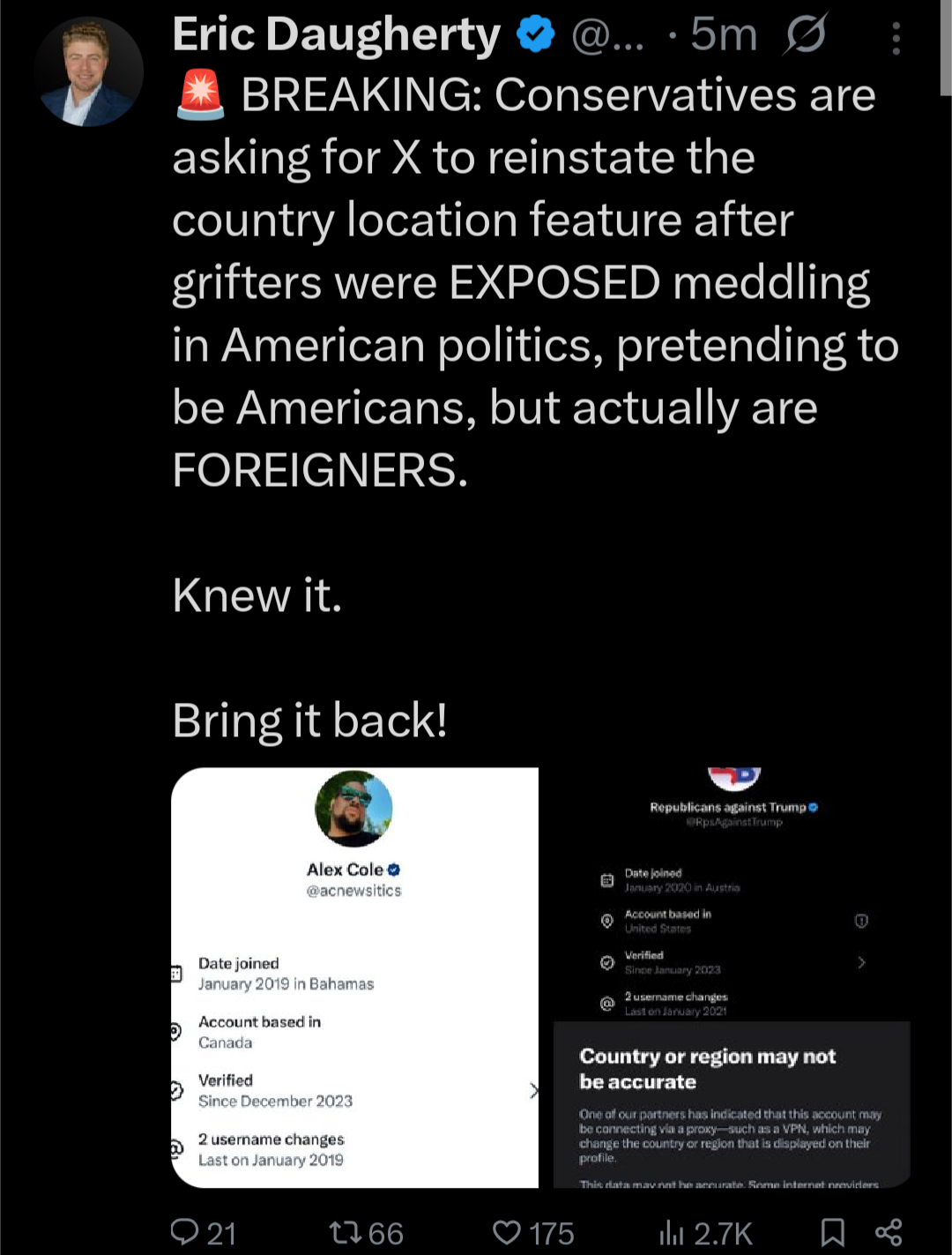
Task: Reply to the post with 21 comments
Action: [185, 1232]
